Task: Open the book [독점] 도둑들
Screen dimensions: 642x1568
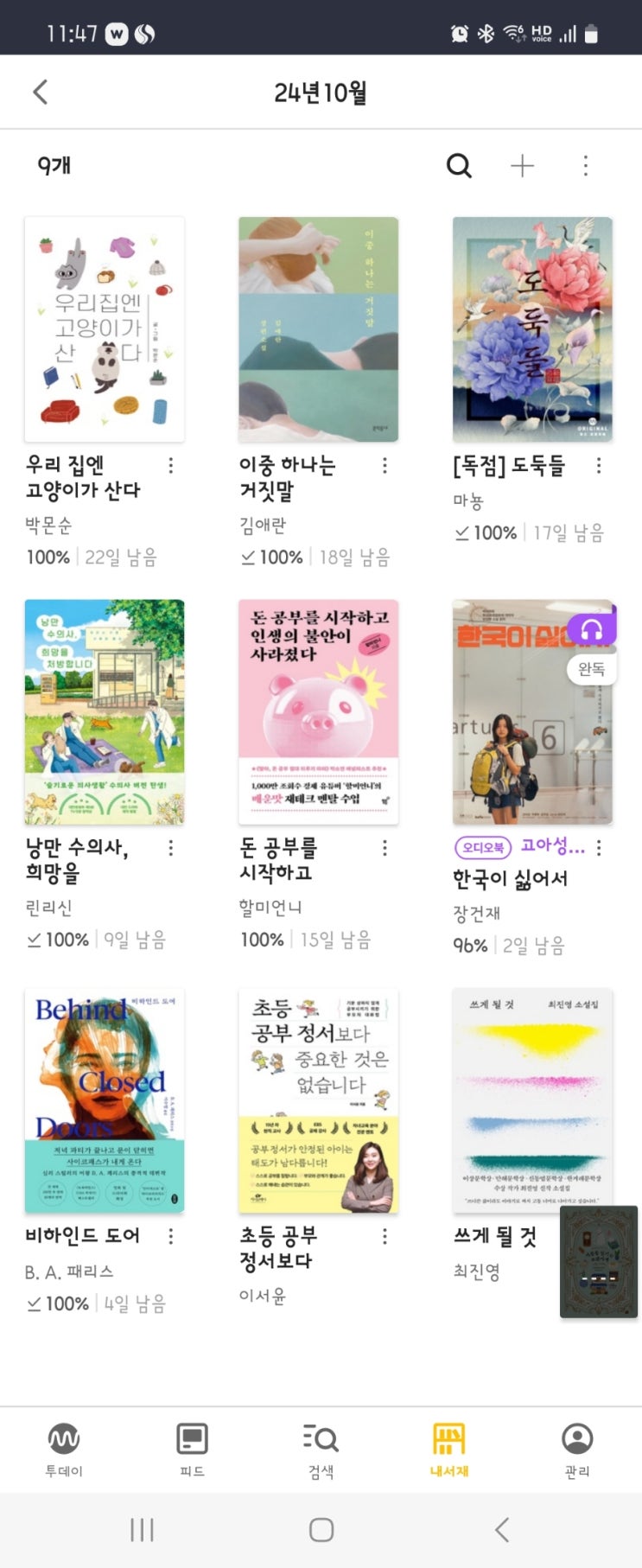Action: point(532,329)
